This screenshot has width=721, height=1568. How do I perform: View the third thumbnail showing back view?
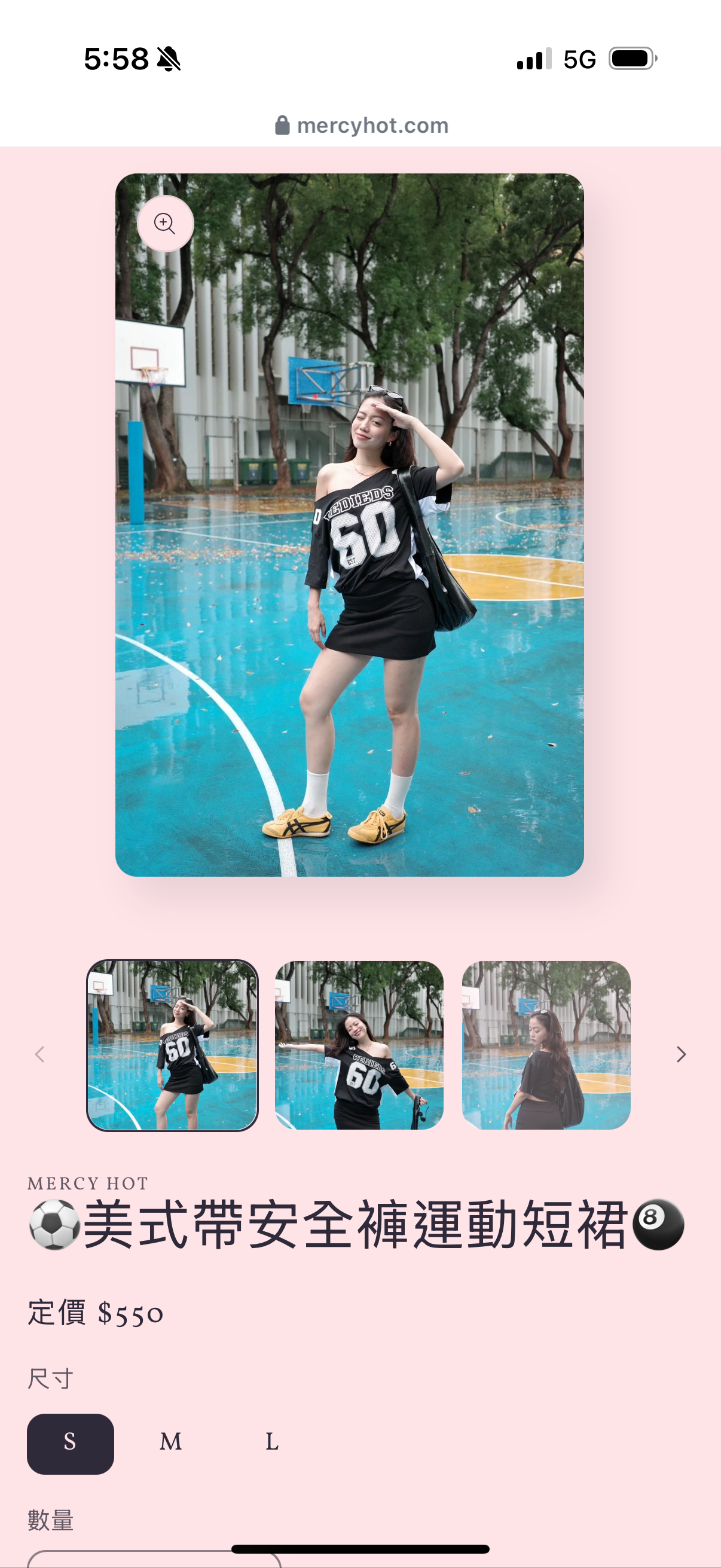click(546, 1045)
